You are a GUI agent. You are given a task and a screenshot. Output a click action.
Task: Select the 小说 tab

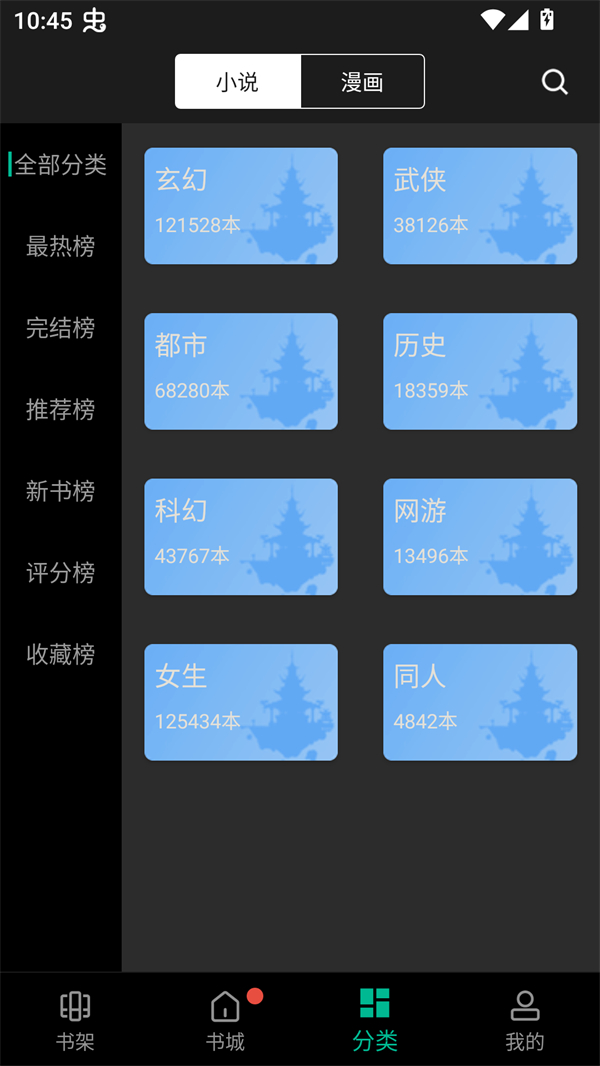(238, 82)
